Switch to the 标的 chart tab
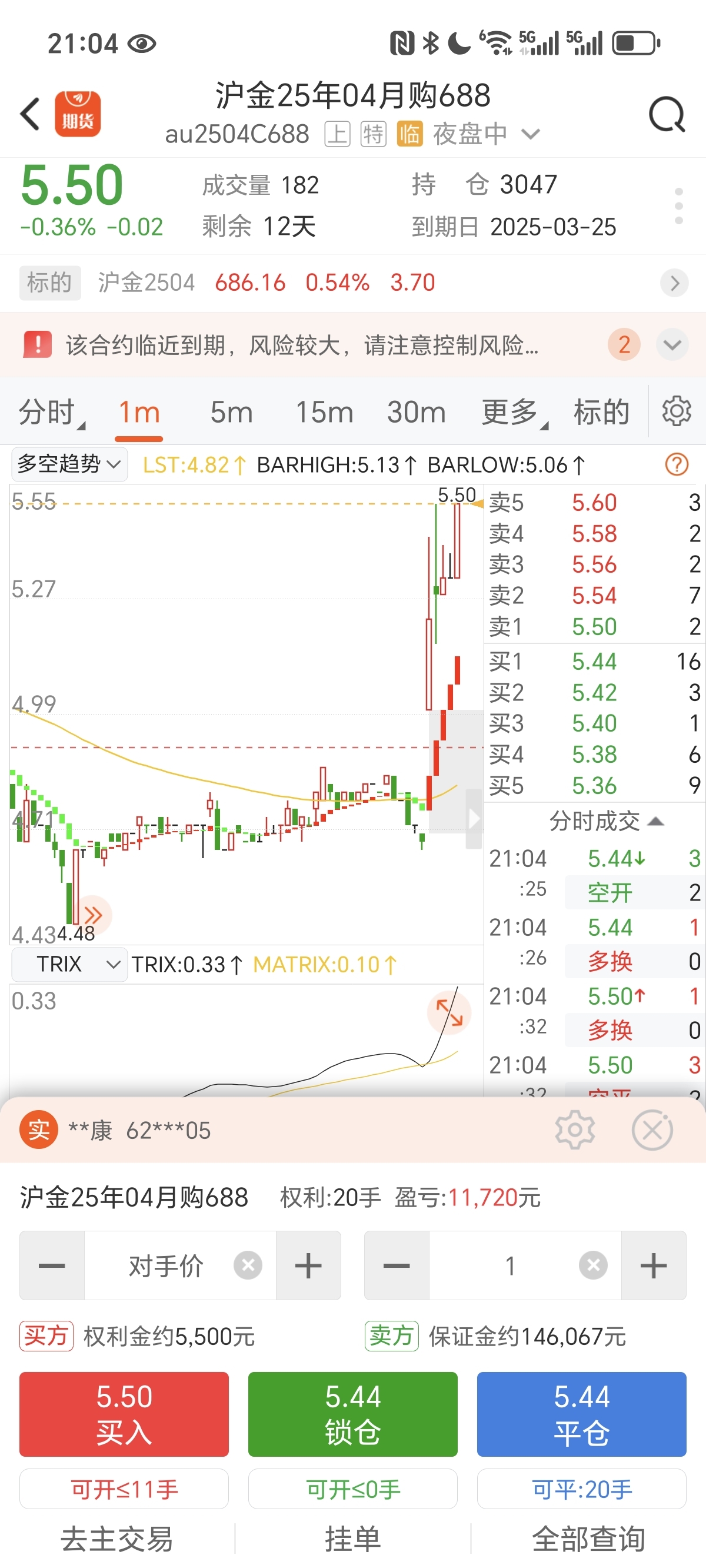 click(601, 413)
